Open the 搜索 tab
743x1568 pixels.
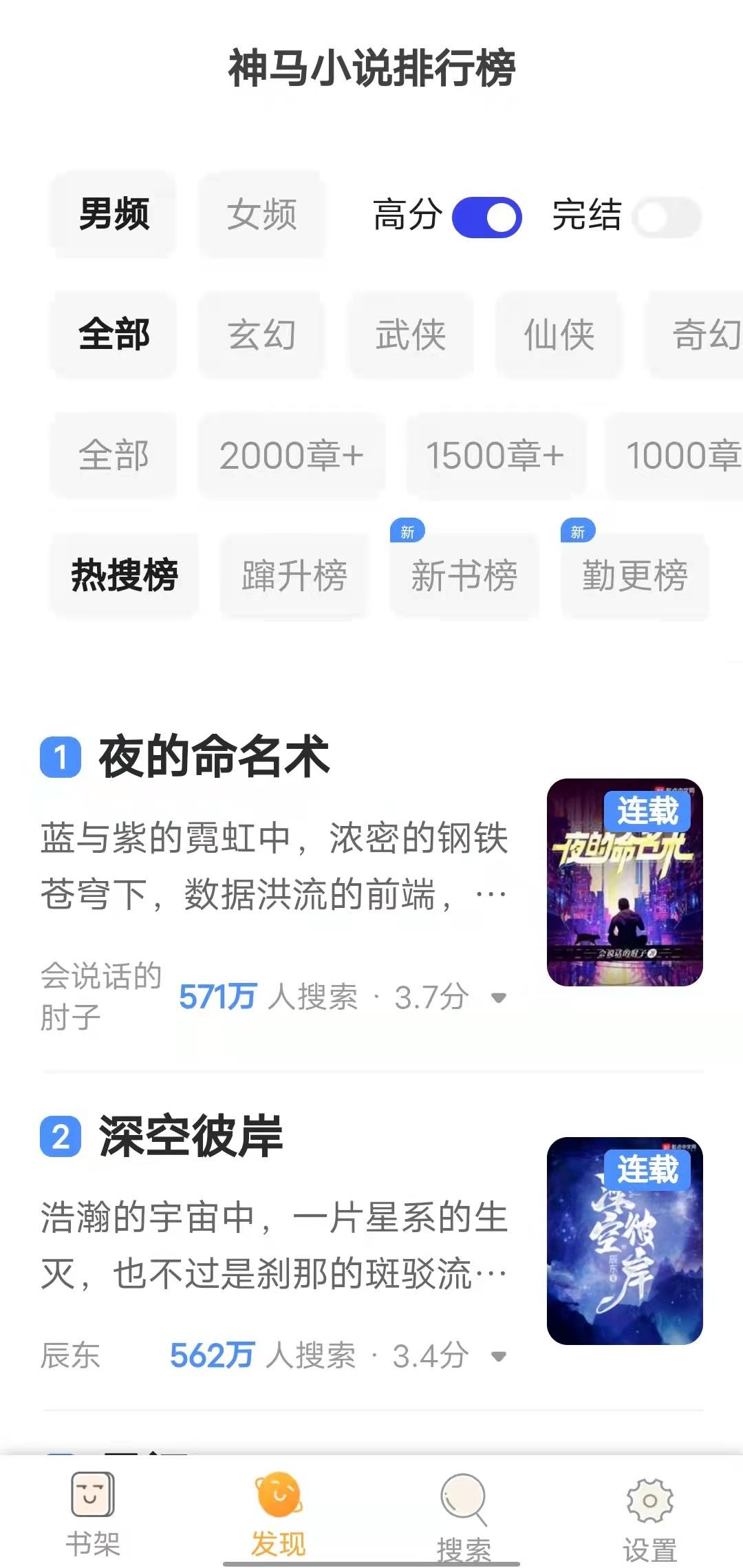(464, 1514)
